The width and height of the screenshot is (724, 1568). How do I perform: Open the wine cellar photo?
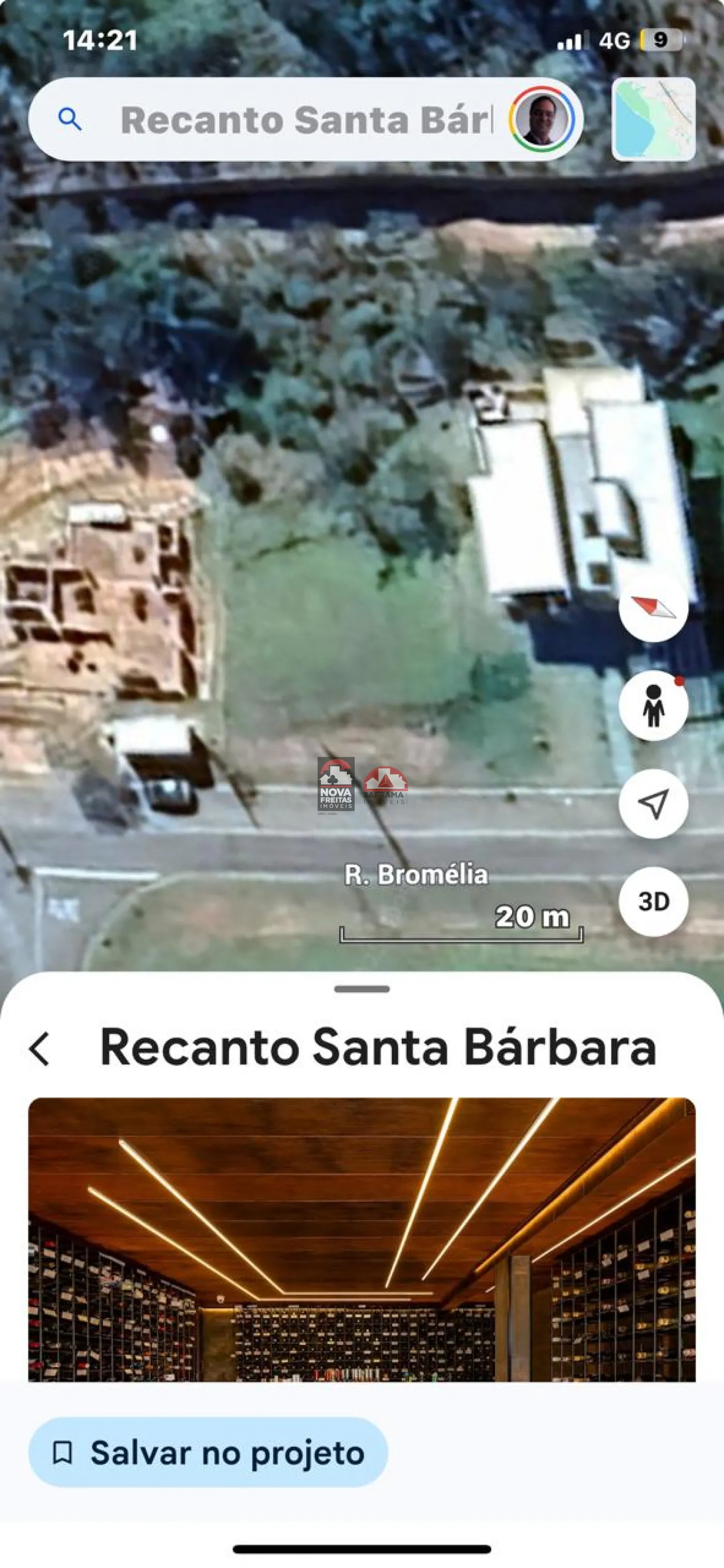pos(361,1239)
